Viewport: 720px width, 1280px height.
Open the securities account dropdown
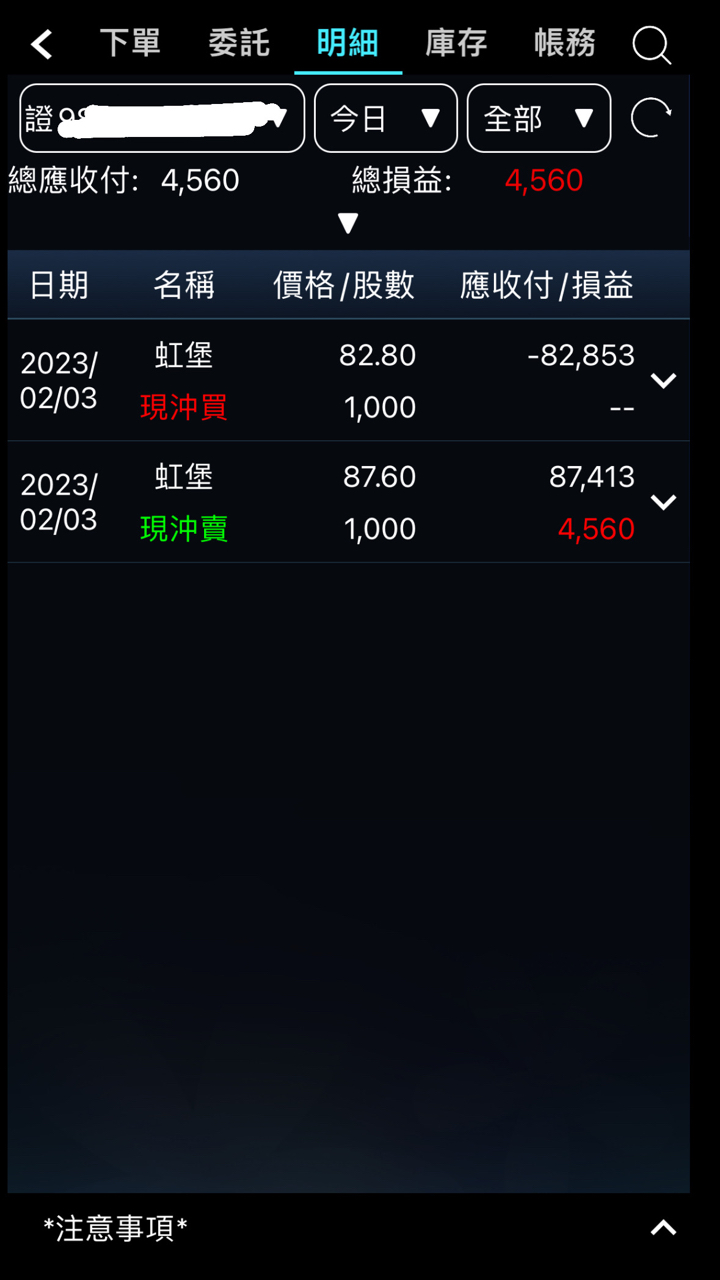click(x=162, y=119)
